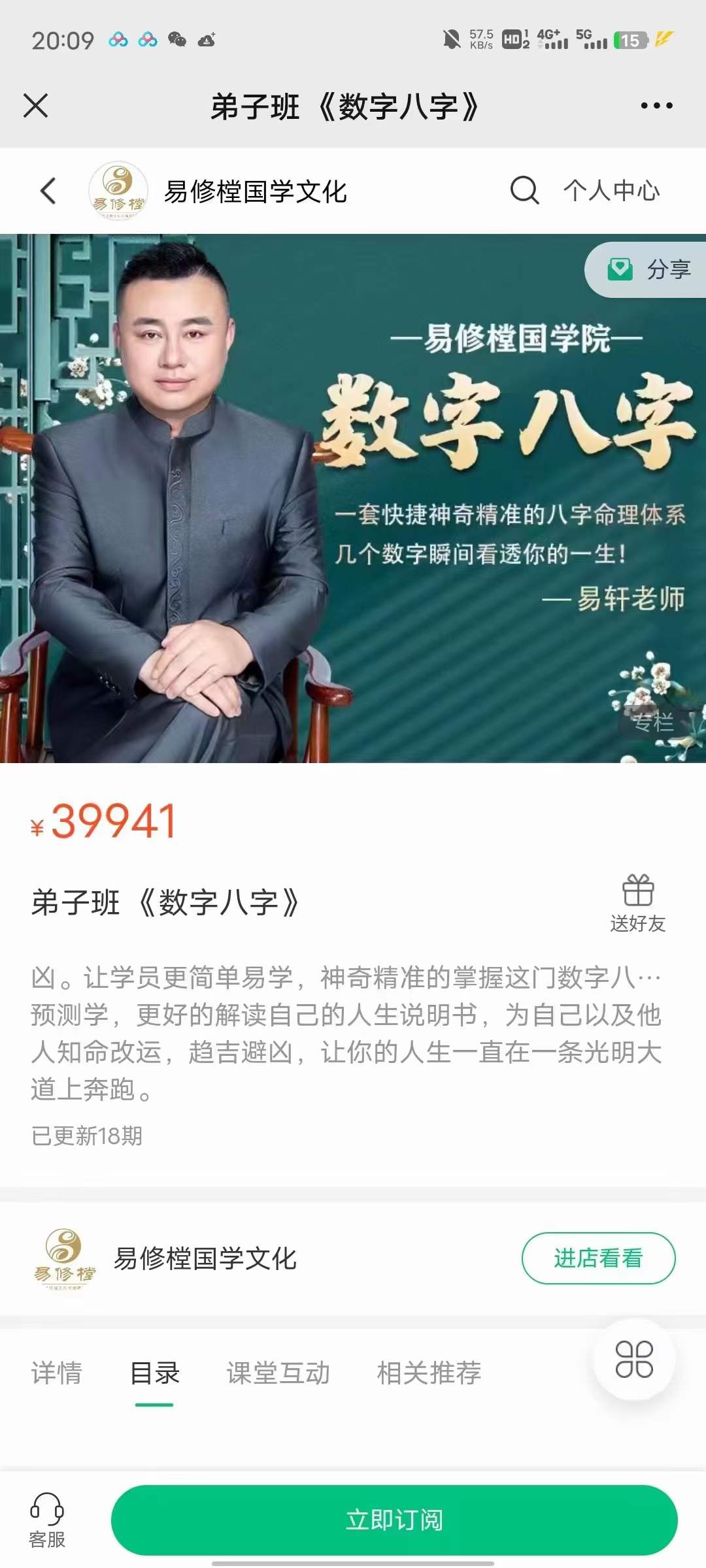Viewport: 706px width, 1568px height.
Task: Open the three-dot overflow menu
Action: pyautogui.click(x=656, y=105)
